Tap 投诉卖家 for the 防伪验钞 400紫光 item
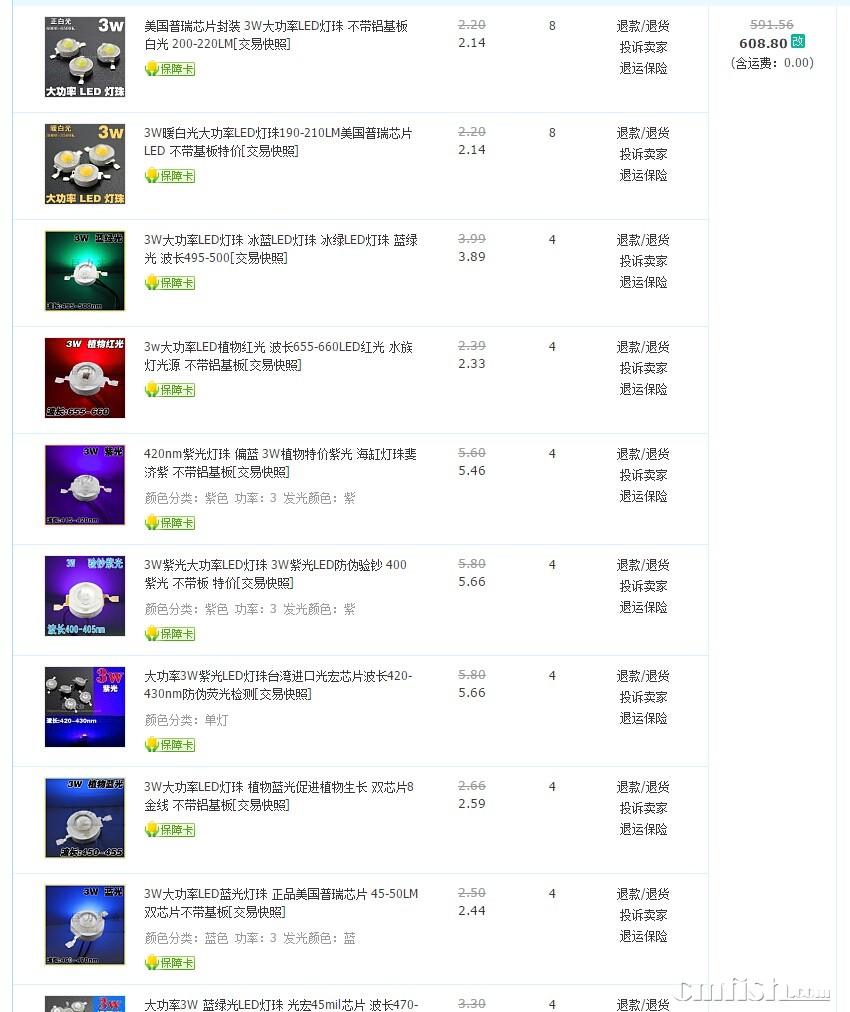The height and width of the screenshot is (1012, 850). [x=643, y=586]
